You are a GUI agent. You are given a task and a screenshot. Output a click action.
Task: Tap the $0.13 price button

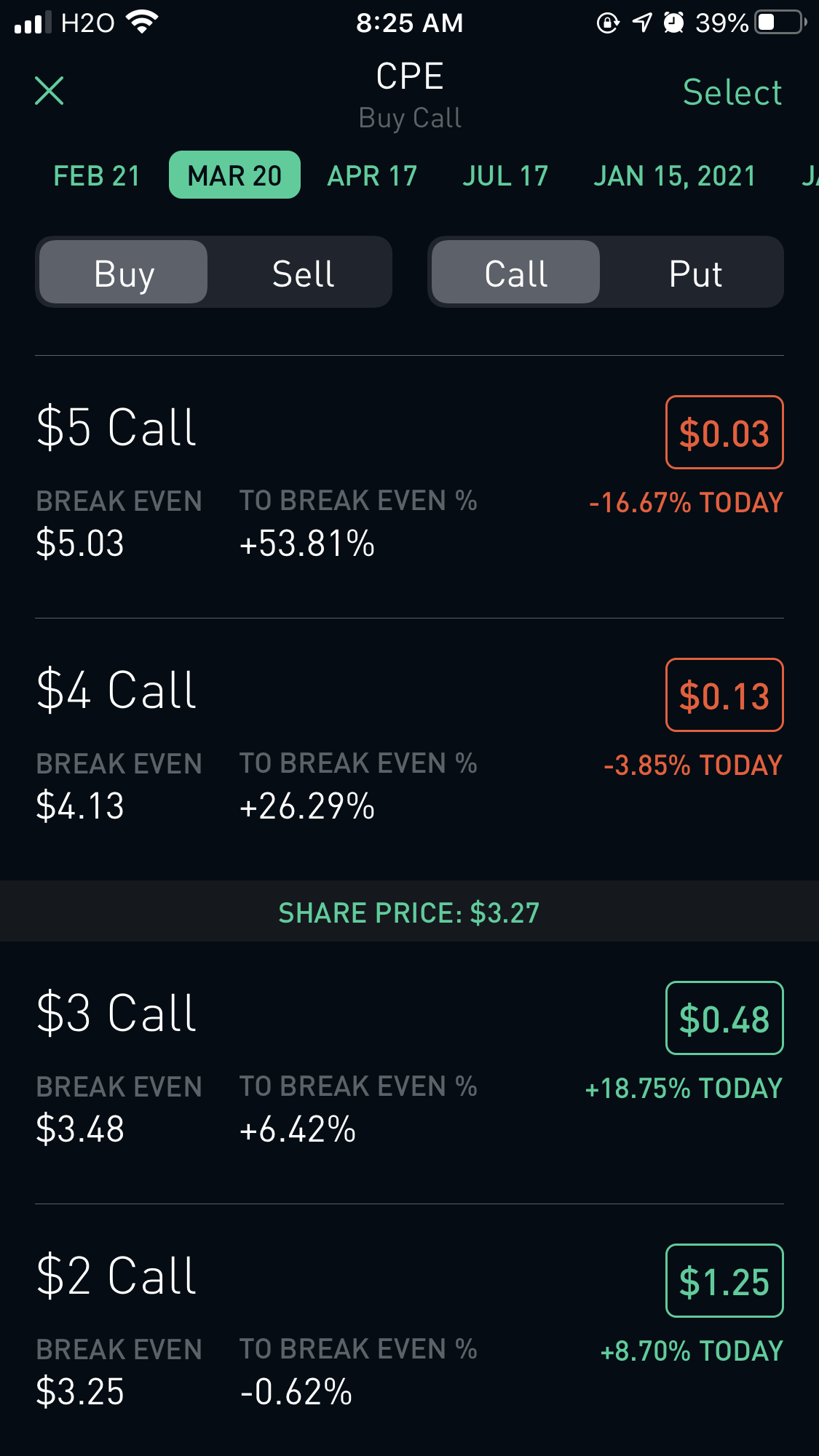click(x=724, y=696)
